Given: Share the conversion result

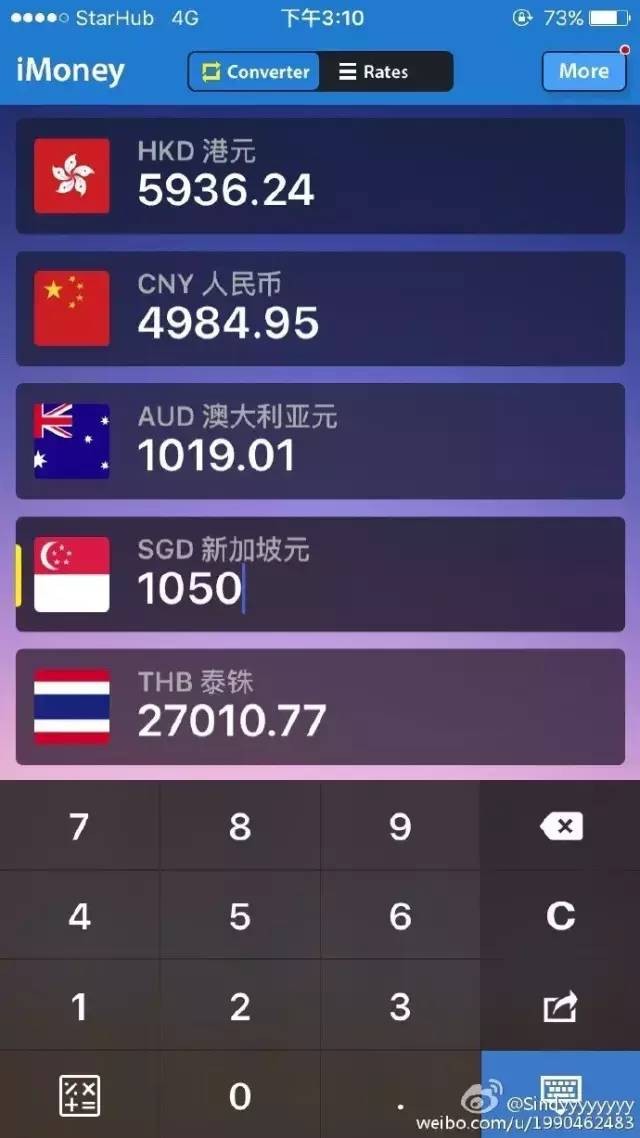Looking at the screenshot, I should coord(560,1006).
